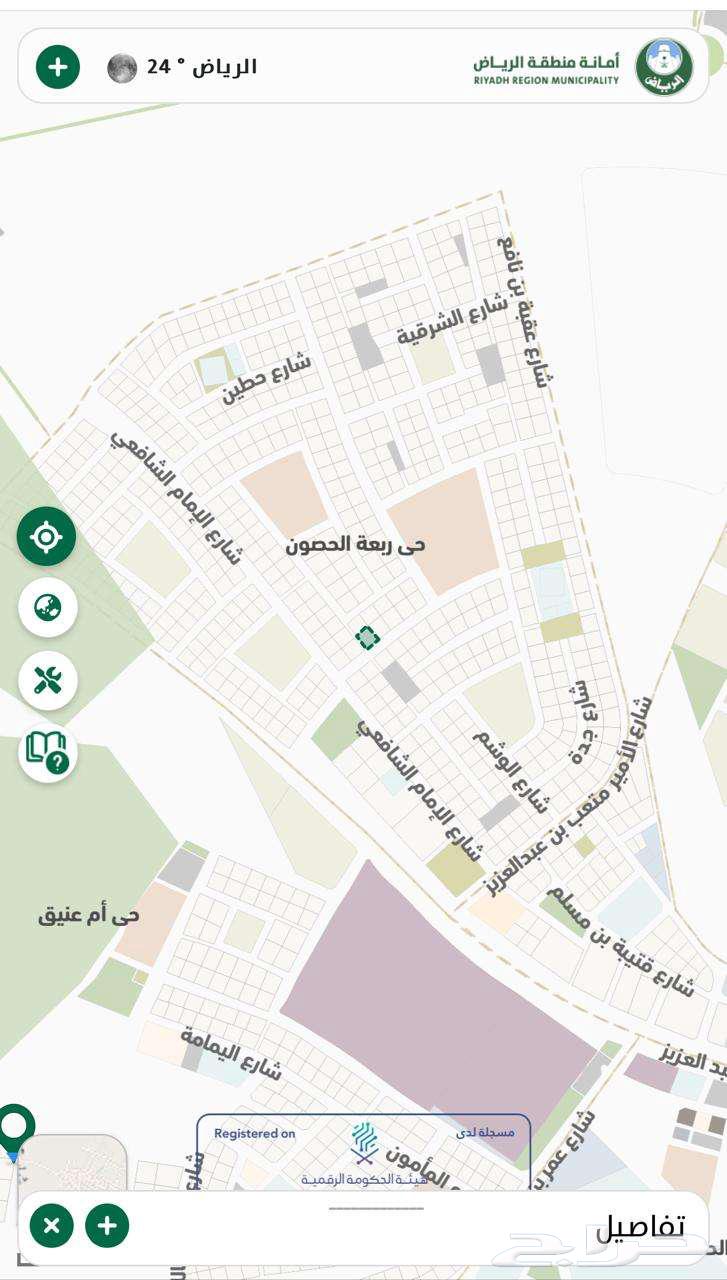Close the details panel with X button

pyautogui.click(x=52, y=1225)
